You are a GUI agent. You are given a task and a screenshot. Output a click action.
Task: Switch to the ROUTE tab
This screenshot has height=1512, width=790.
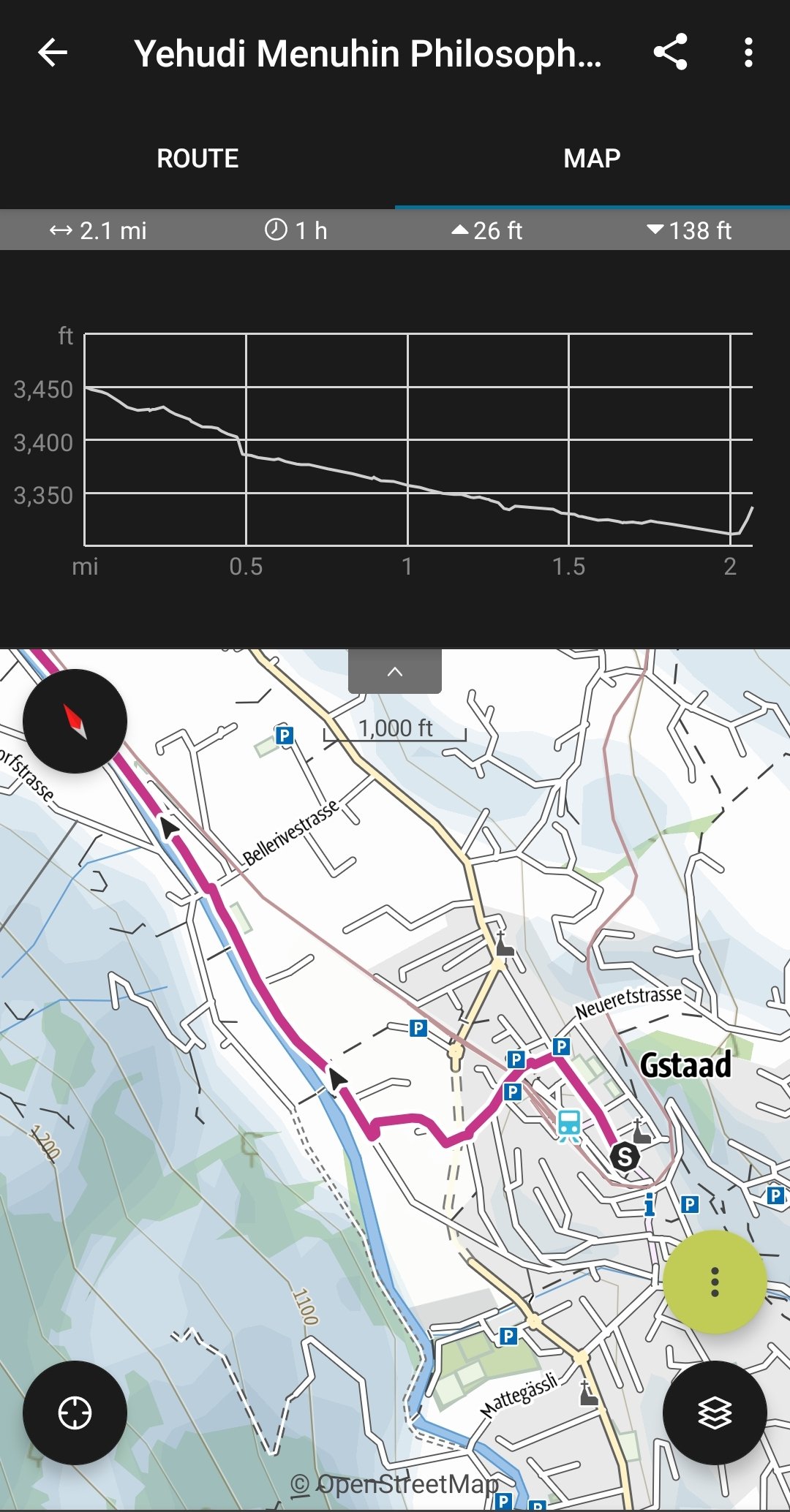[197, 159]
